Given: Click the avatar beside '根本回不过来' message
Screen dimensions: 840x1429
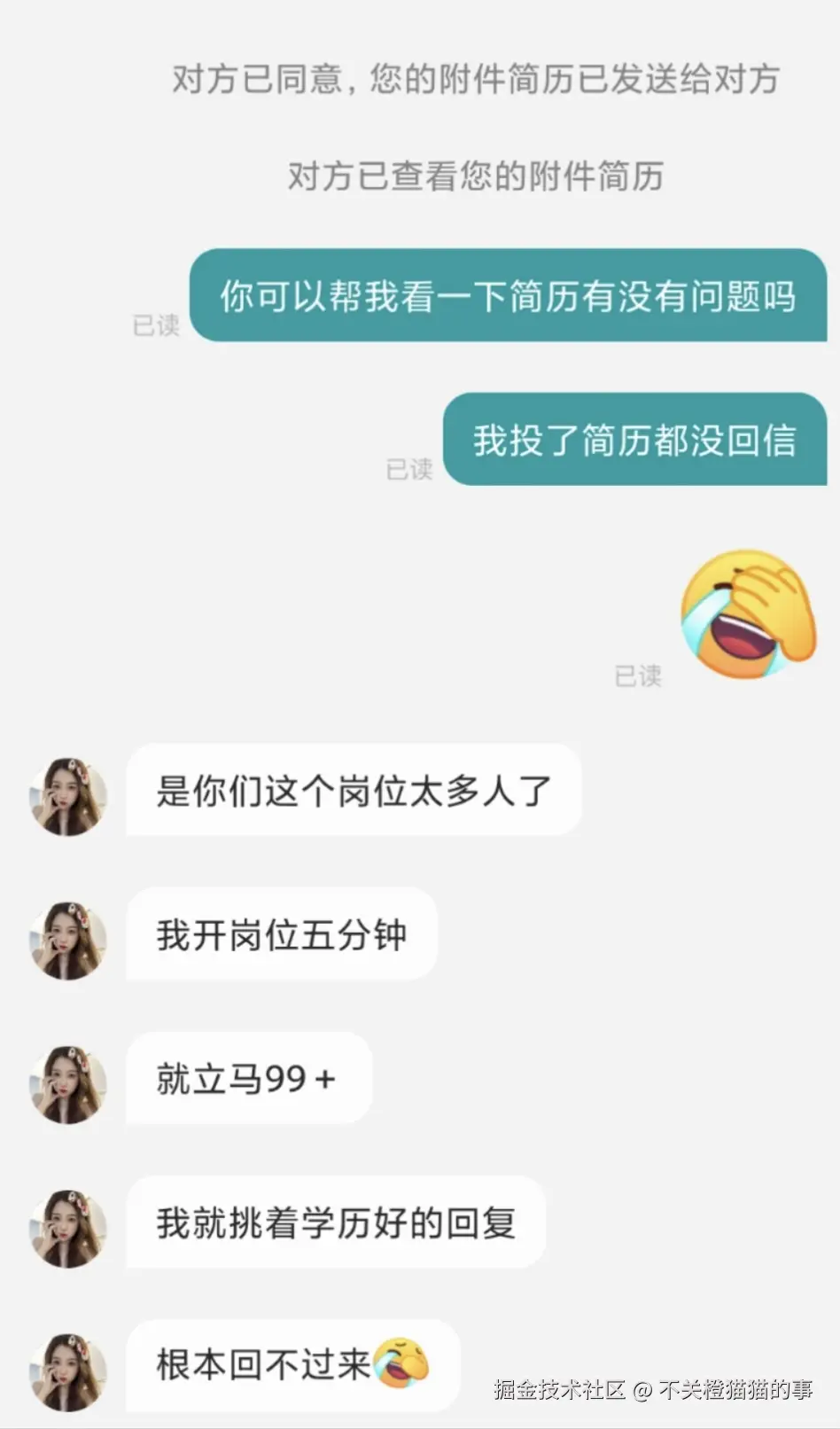Looking at the screenshot, I should pyautogui.click(x=68, y=1369).
